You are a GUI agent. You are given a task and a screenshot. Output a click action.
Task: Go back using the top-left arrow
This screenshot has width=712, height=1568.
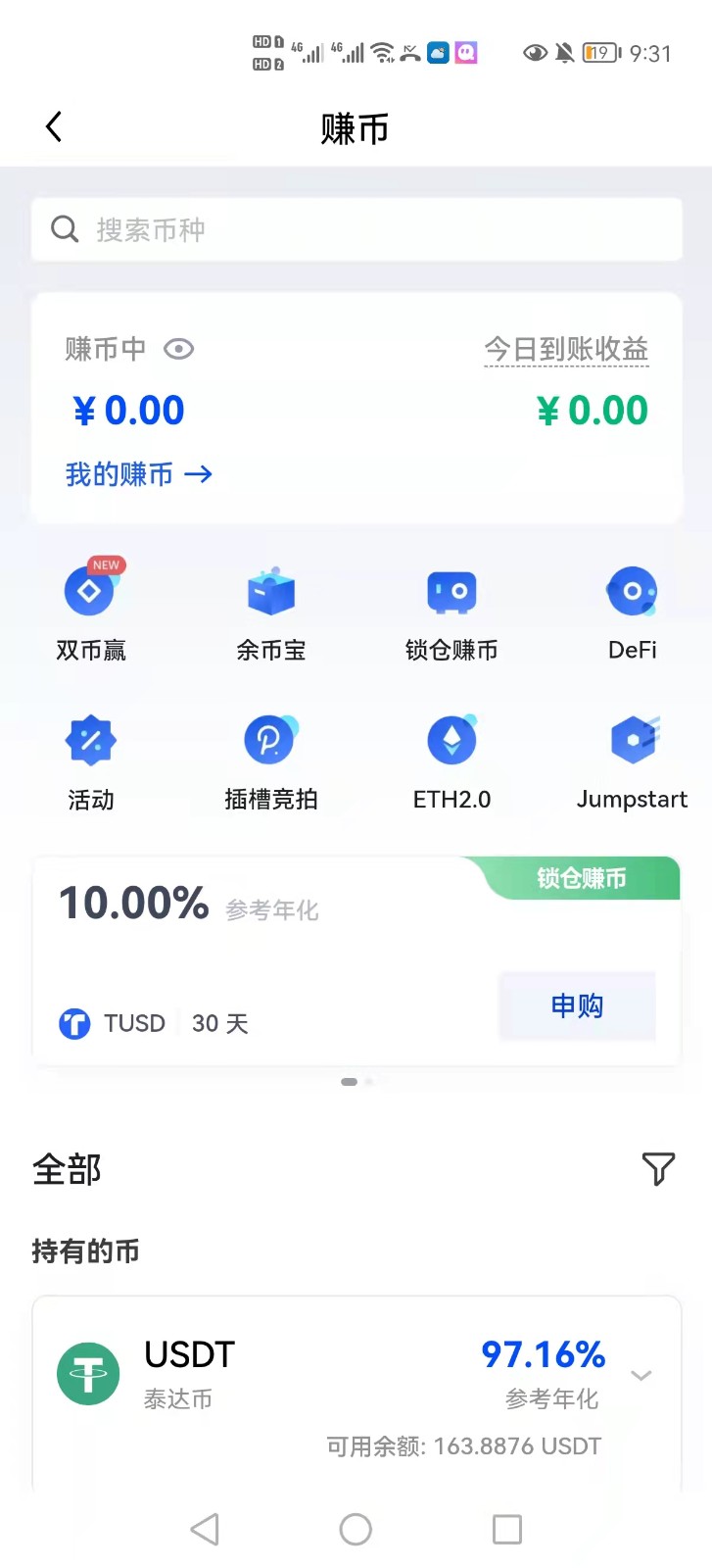pos(54,126)
